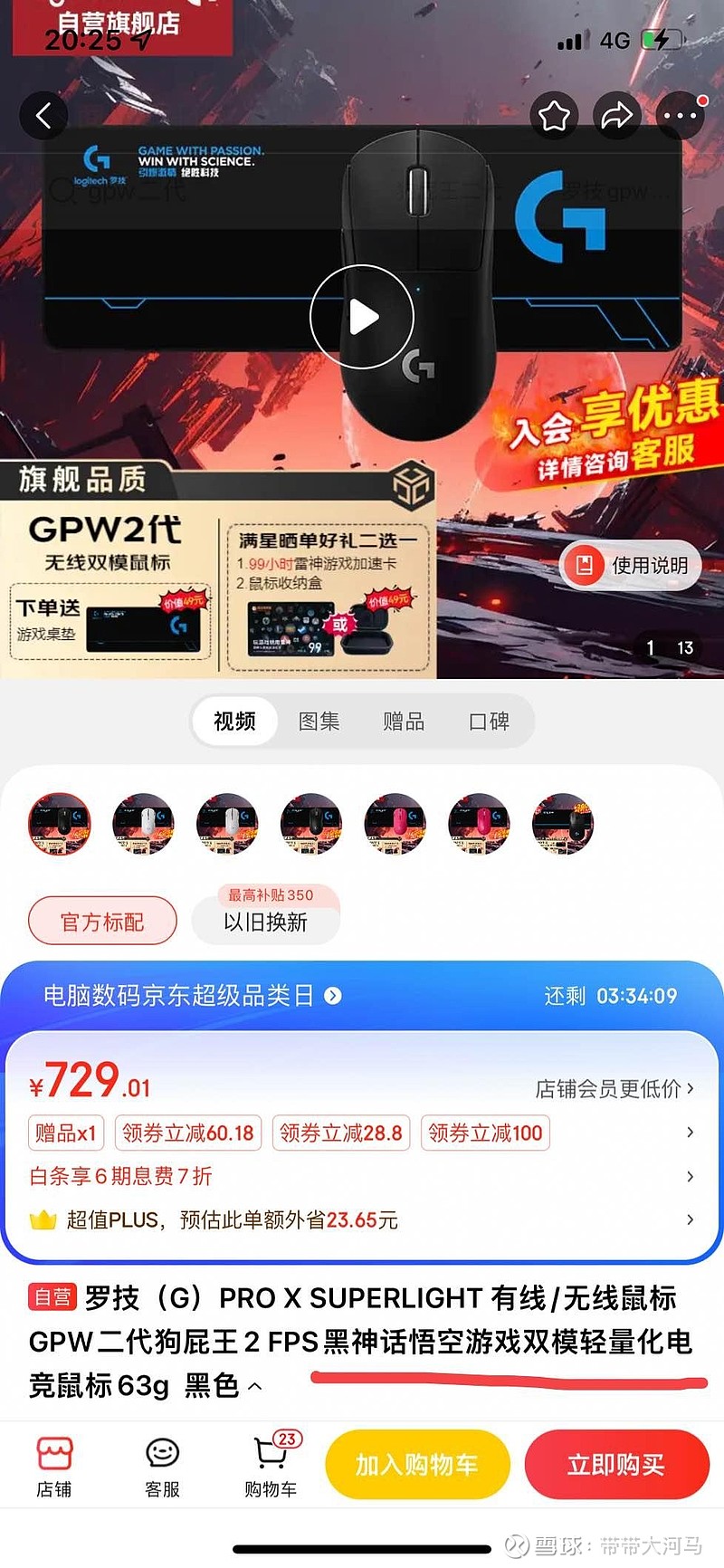
Task: Switch to the 图集 tab
Action: coord(319,722)
